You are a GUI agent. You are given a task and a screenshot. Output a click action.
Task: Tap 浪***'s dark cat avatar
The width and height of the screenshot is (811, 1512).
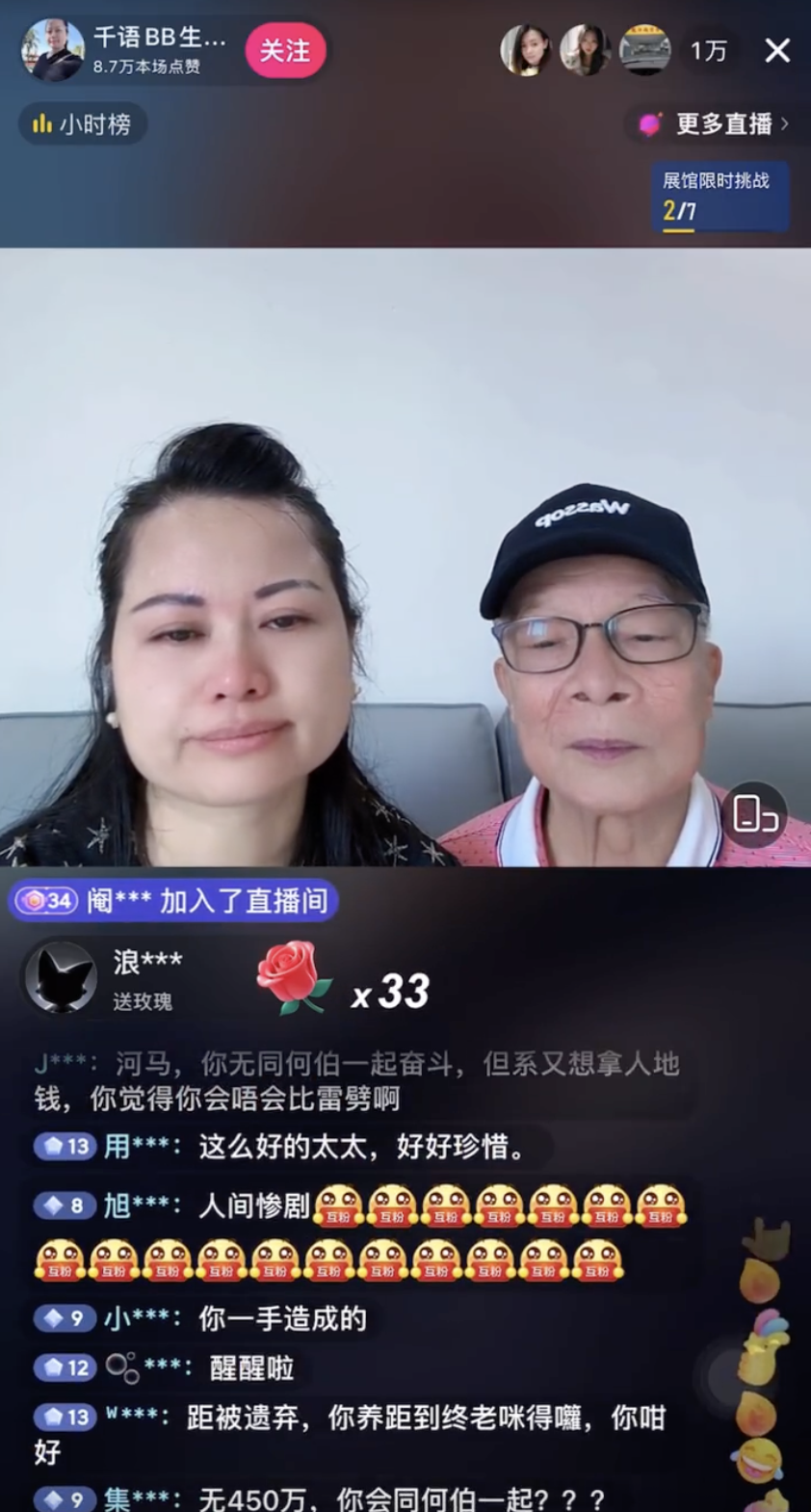62,976
